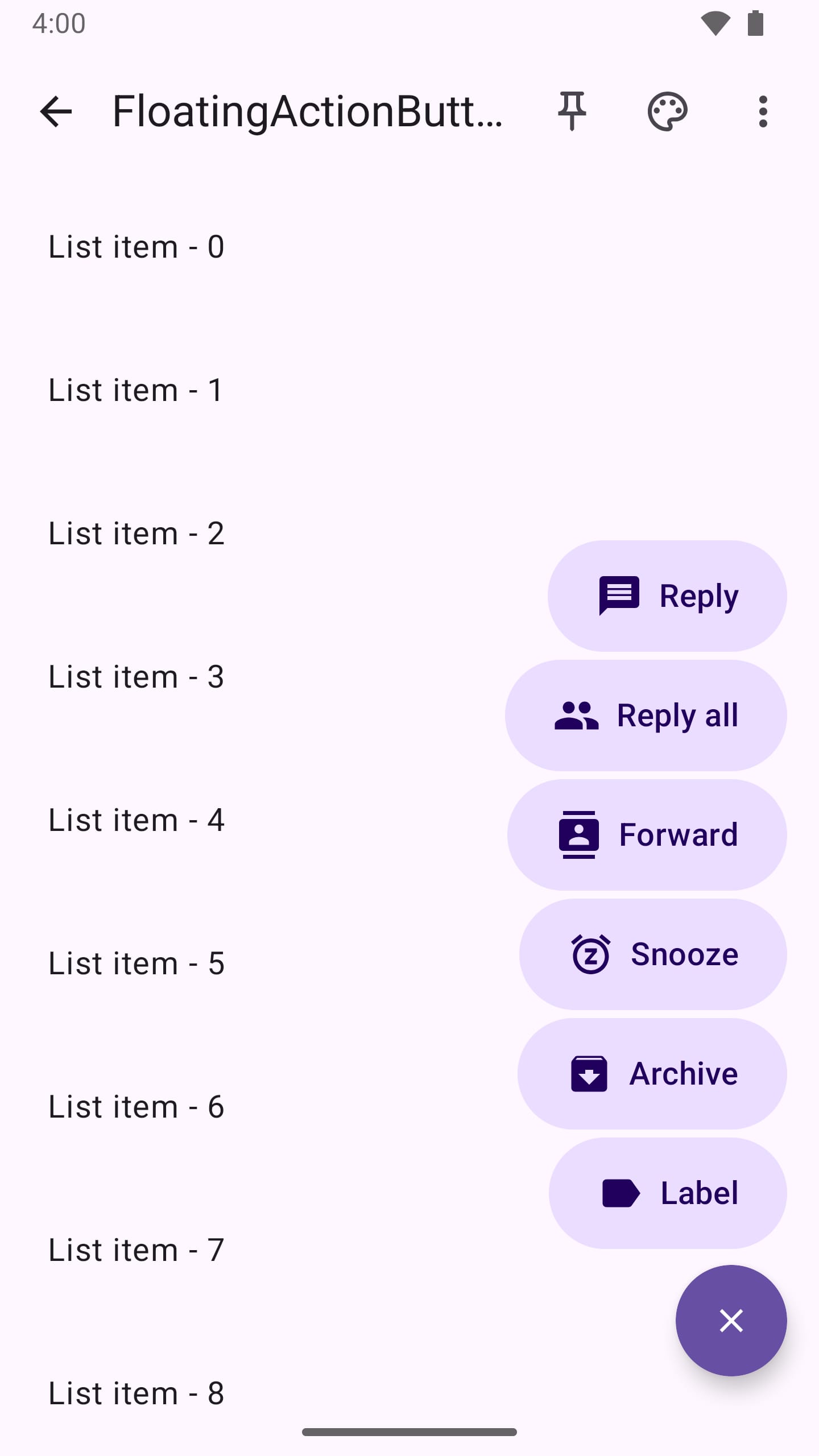Click the Reply all people icon
The width and height of the screenshot is (819, 1456).
click(x=577, y=715)
